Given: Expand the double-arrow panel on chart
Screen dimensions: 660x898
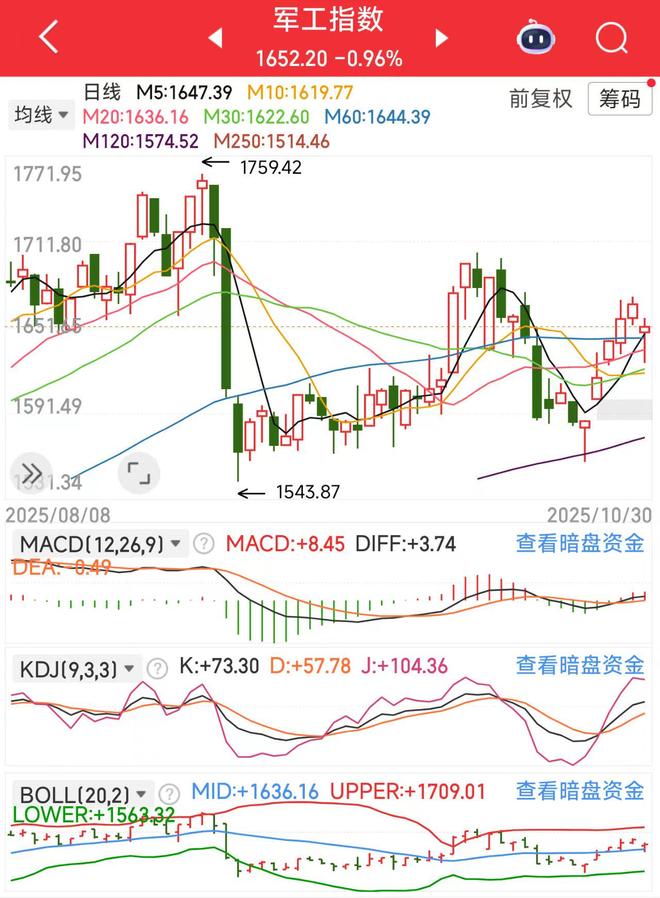Looking at the screenshot, I should click(30, 474).
